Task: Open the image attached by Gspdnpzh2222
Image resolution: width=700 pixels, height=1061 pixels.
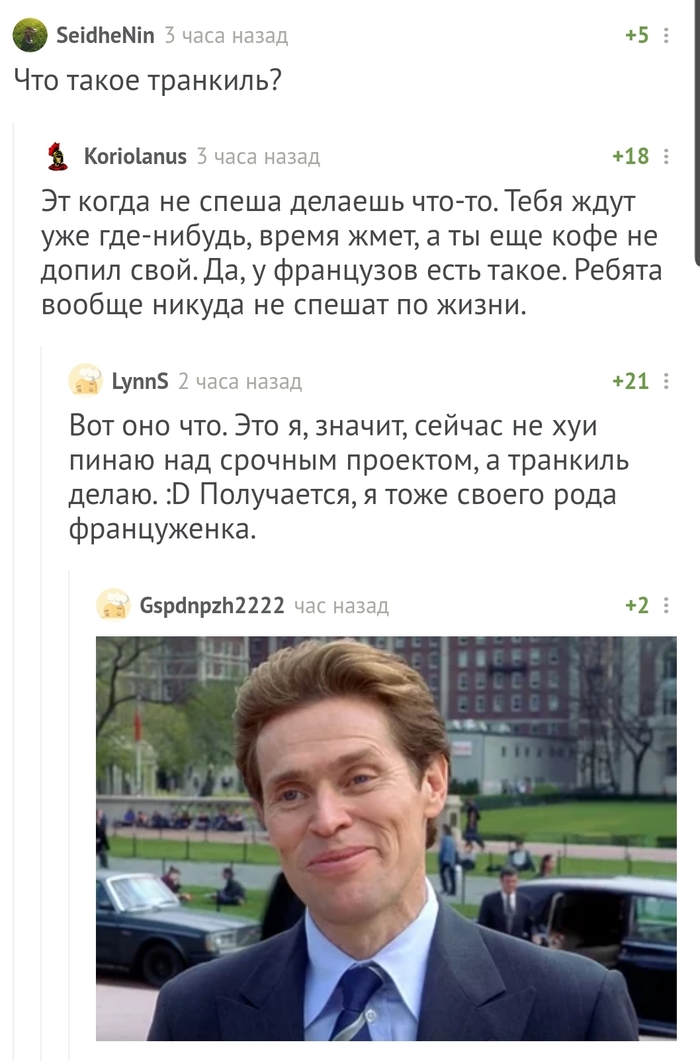Action: pos(386,838)
